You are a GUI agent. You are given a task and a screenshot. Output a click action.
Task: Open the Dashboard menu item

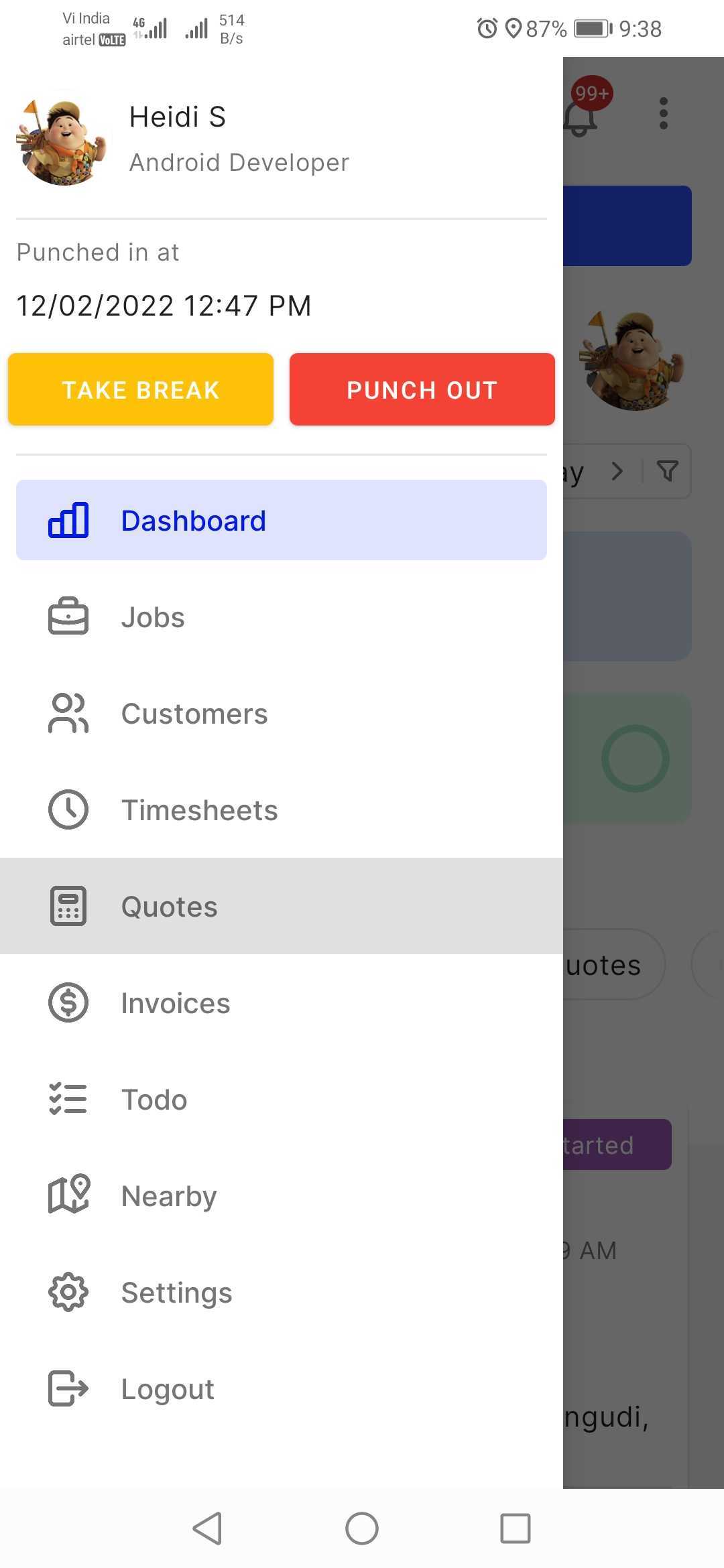(282, 520)
